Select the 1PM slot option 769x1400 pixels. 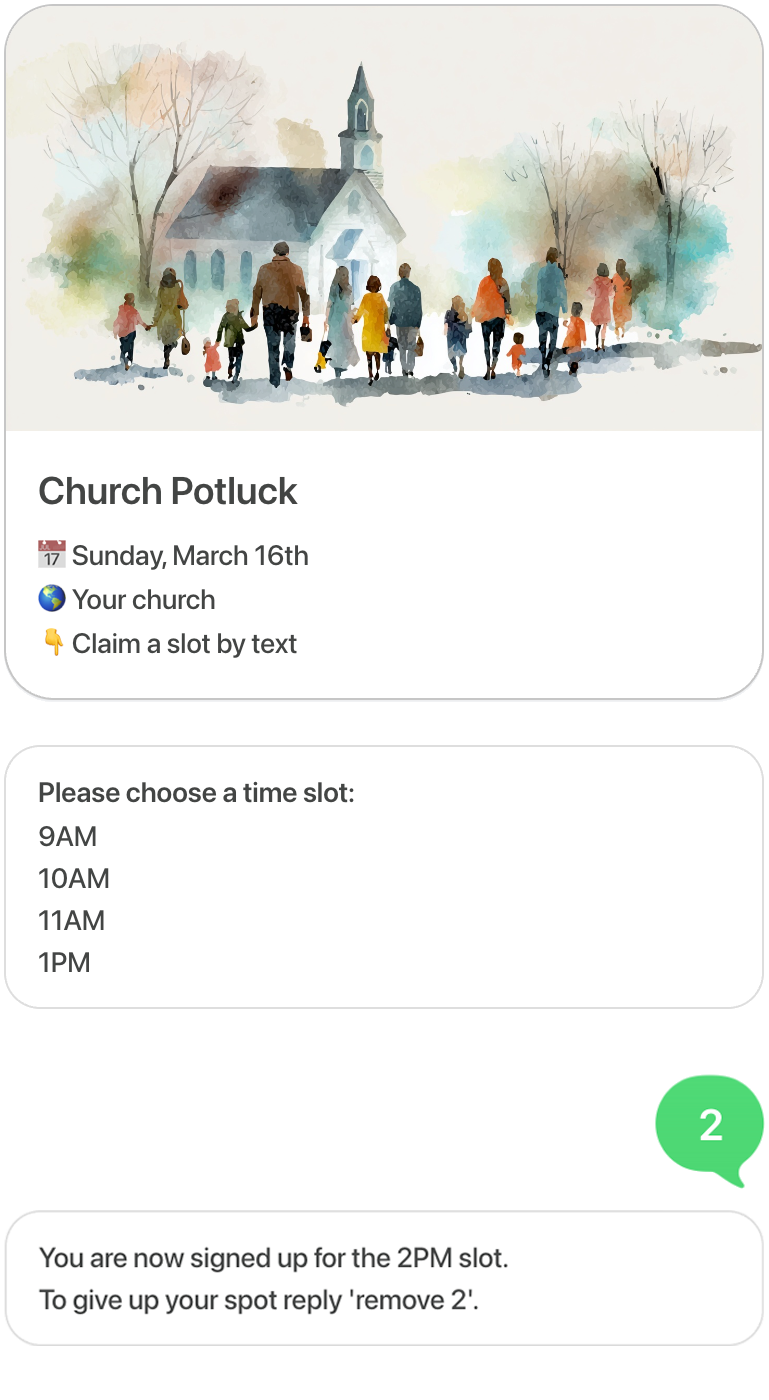(64, 963)
